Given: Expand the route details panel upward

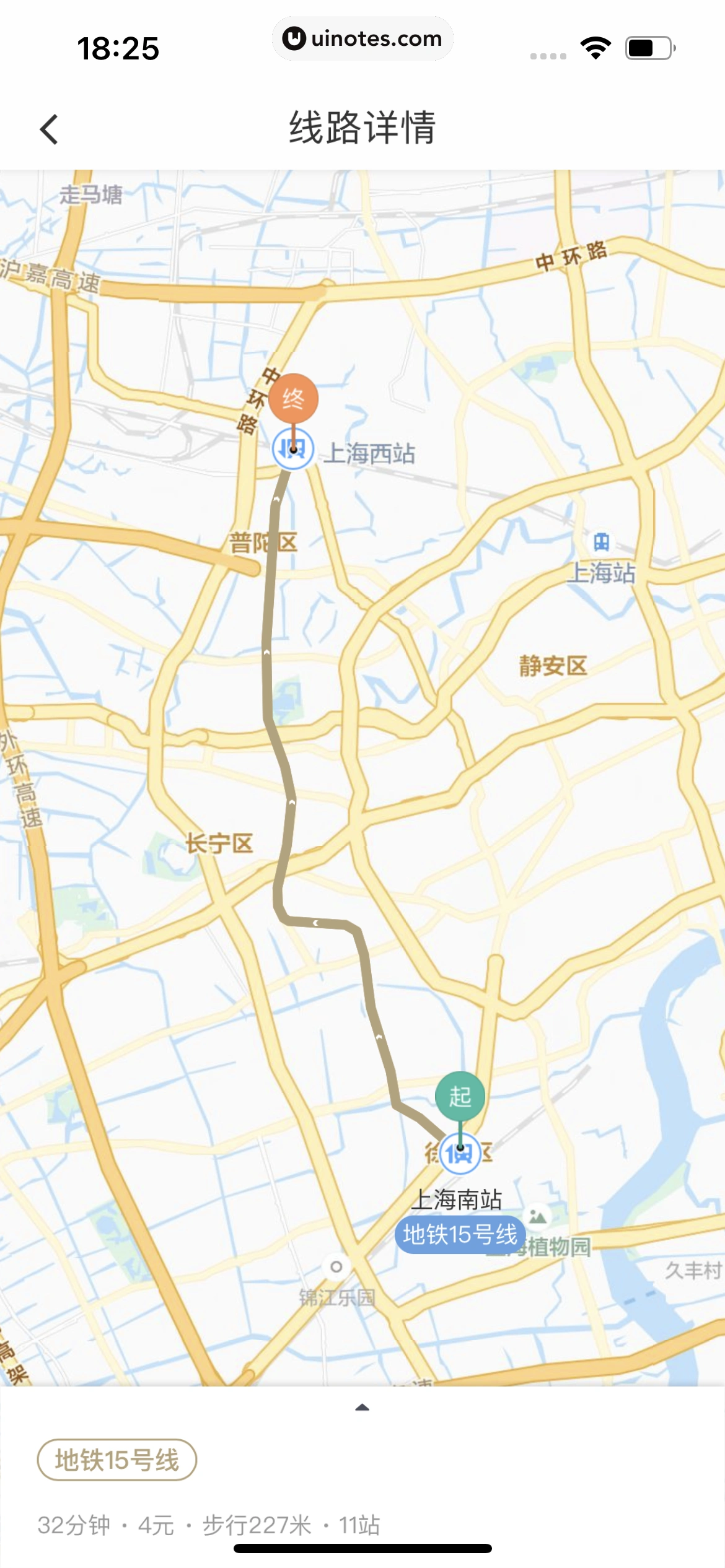Looking at the screenshot, I should point(362,1408).
